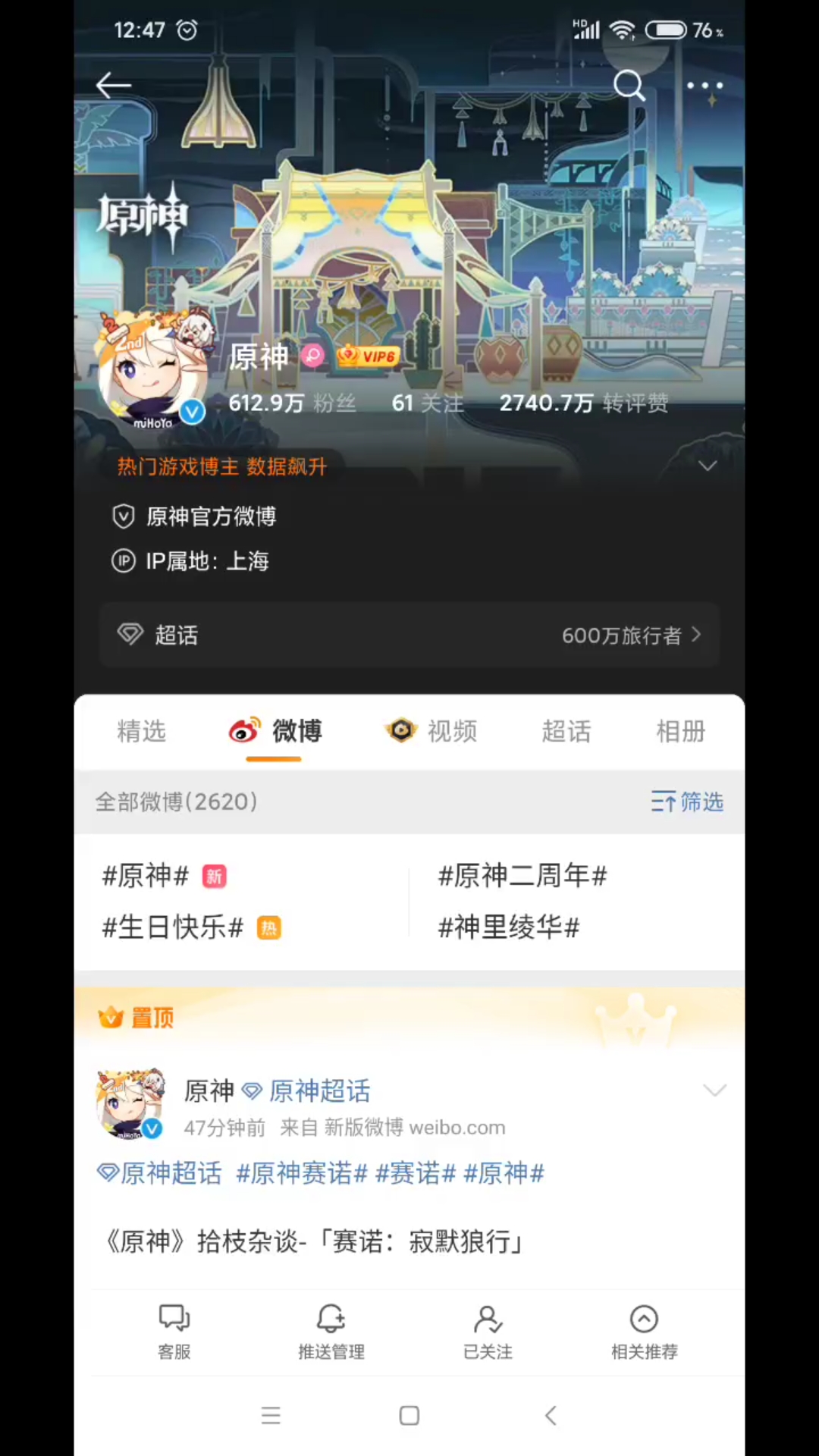Open the #原神赛诺# hashtag in the post
This screenshot has width=819, height=1456.
click(x=302, y=1173)
